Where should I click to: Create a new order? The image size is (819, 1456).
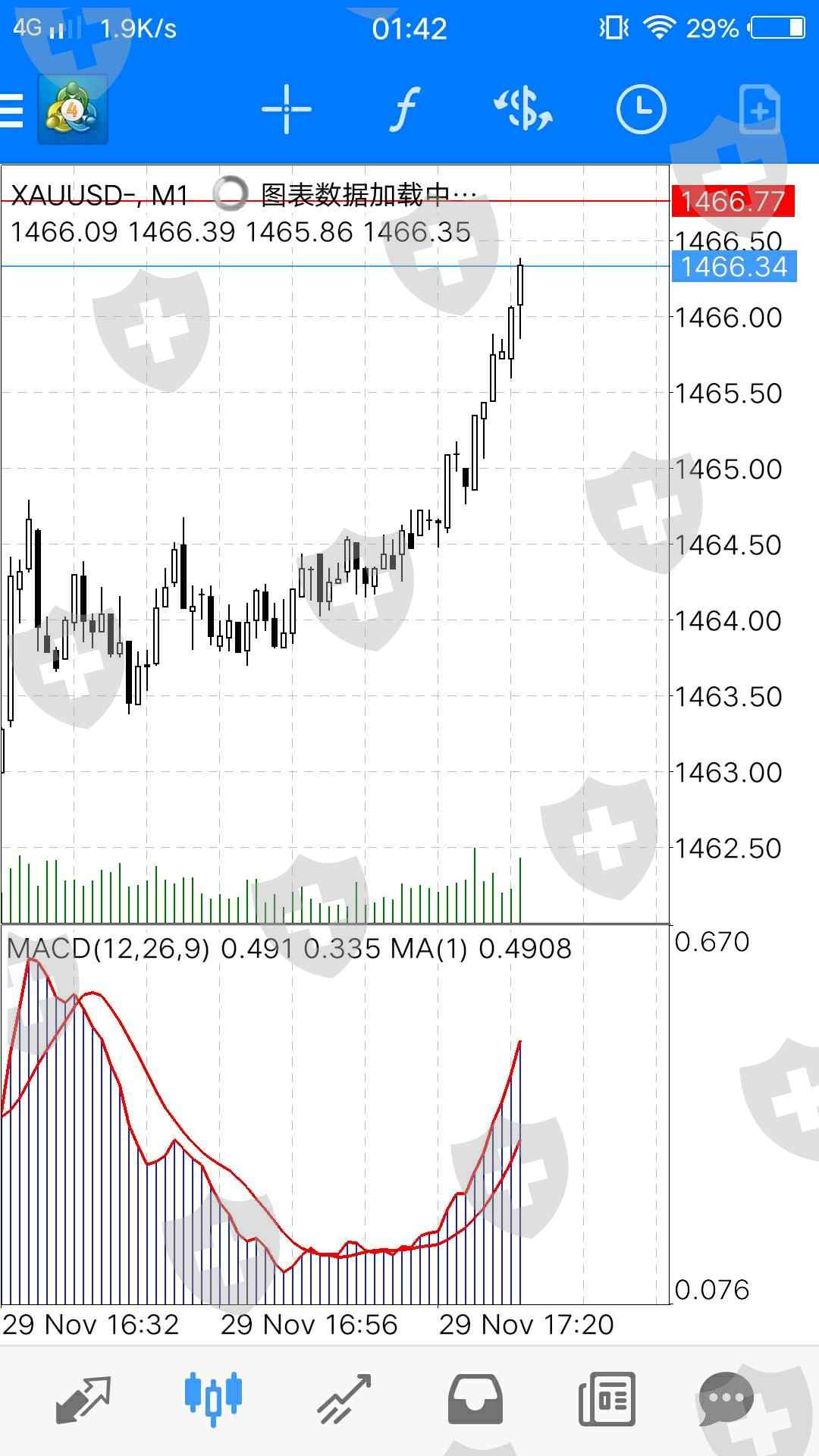[x=759, y=111]
